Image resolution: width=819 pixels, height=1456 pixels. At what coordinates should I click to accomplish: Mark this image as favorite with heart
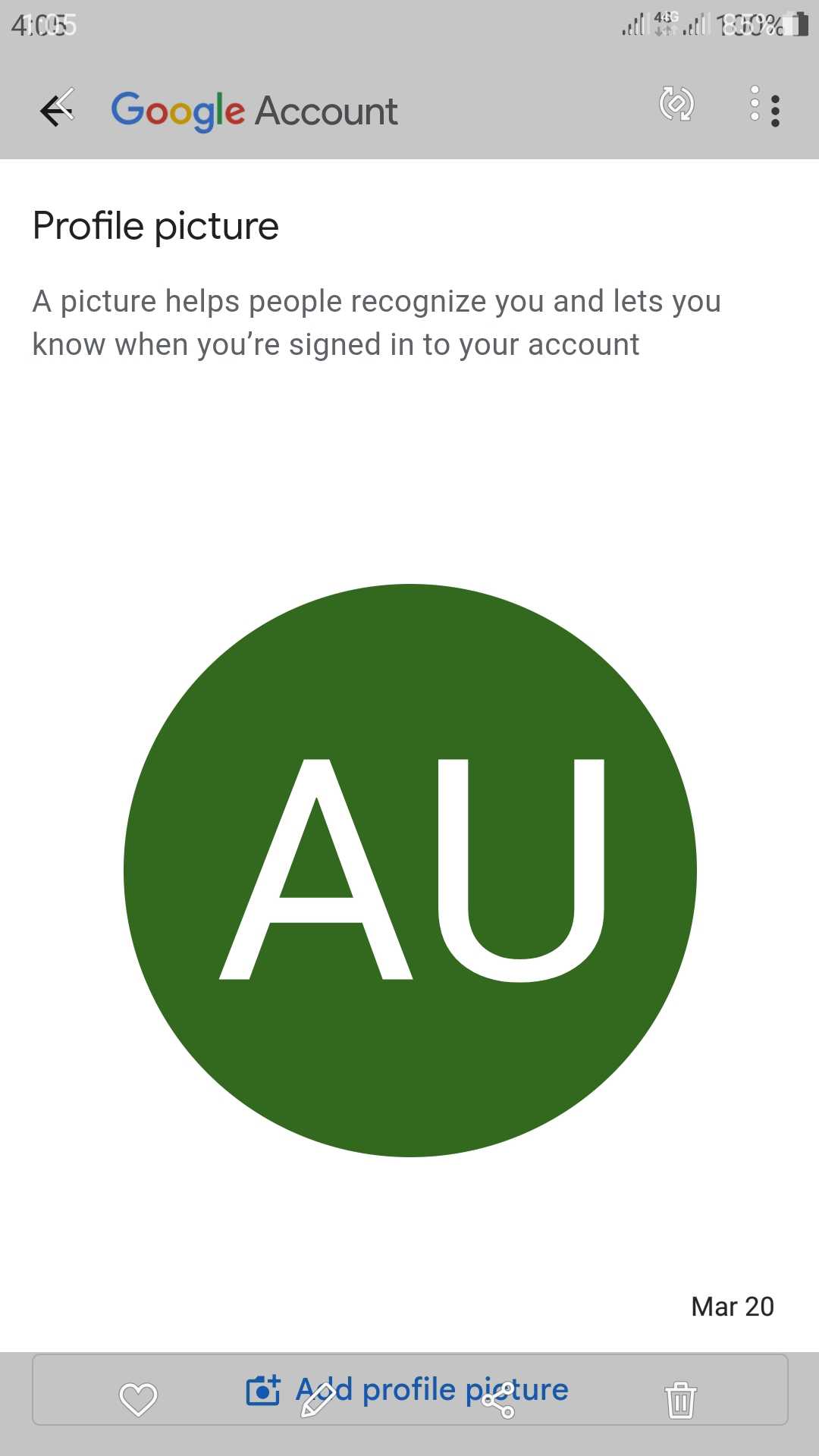(x=138, y=1399)
